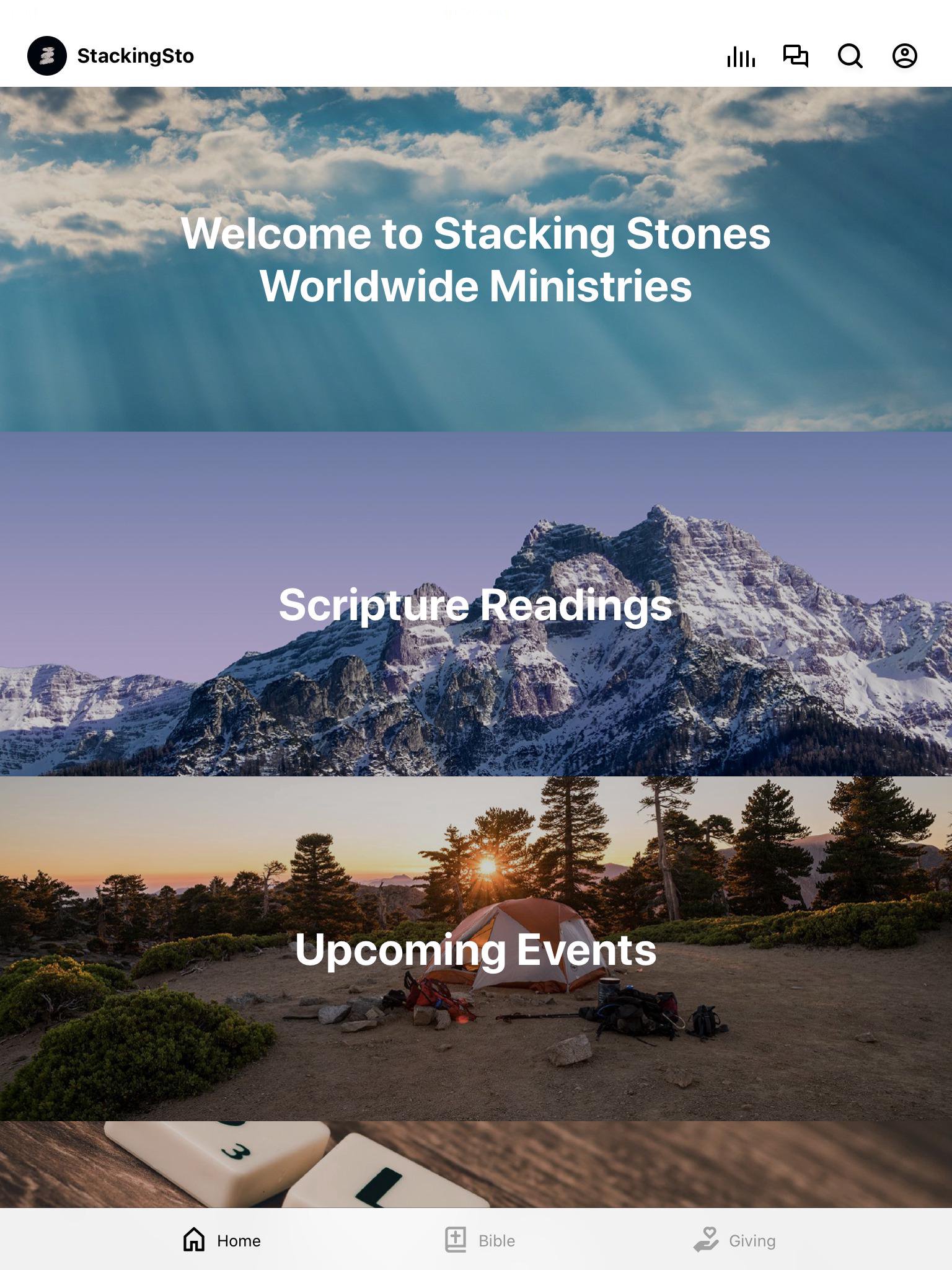Screen dimensions: 952x1270
Task: Tap the search magnifier icon
Action: (850, 56)
